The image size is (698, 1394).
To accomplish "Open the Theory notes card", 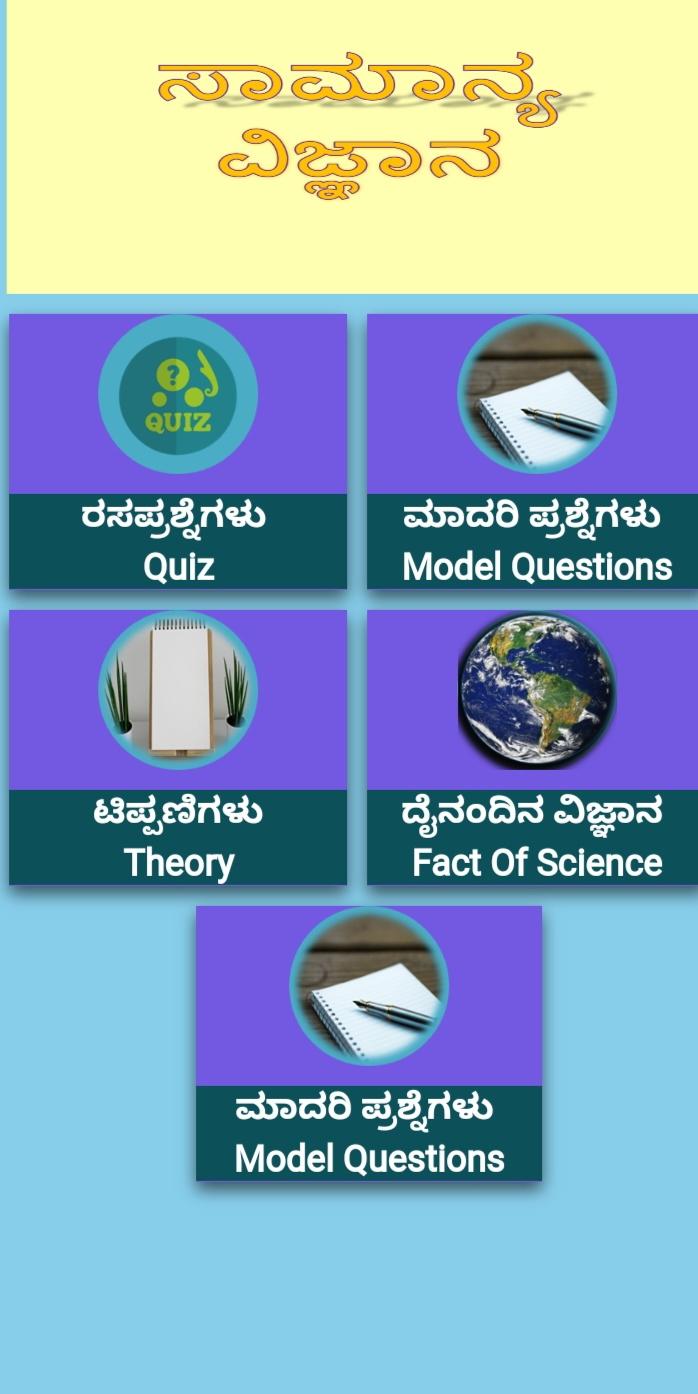I will (x=178, y=747).
